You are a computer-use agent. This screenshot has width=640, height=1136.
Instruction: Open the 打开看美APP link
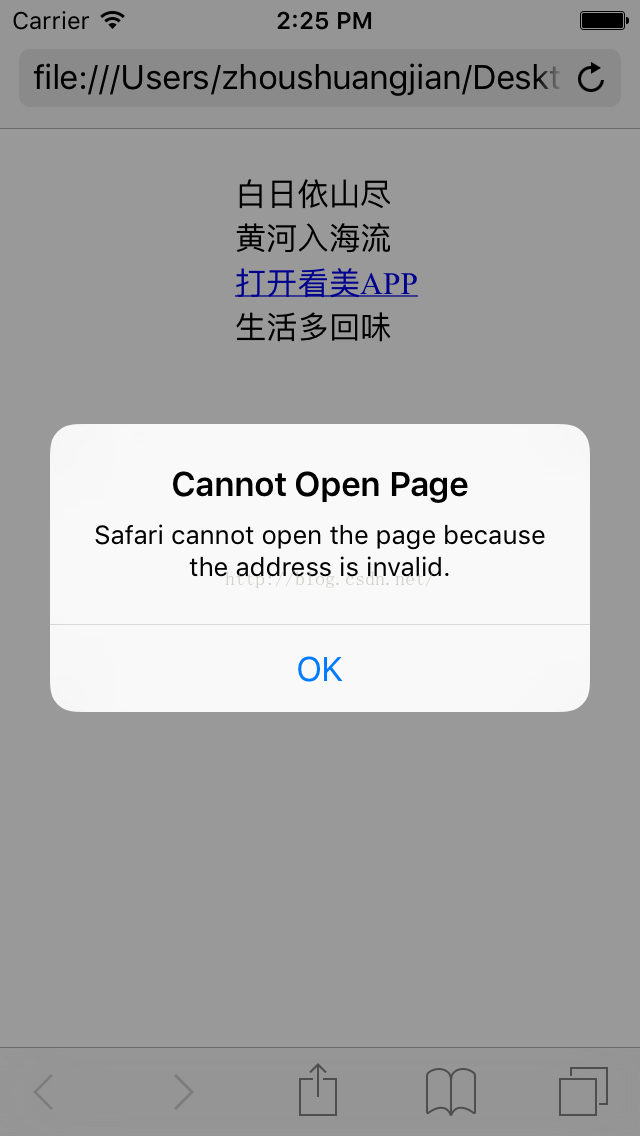326,283
